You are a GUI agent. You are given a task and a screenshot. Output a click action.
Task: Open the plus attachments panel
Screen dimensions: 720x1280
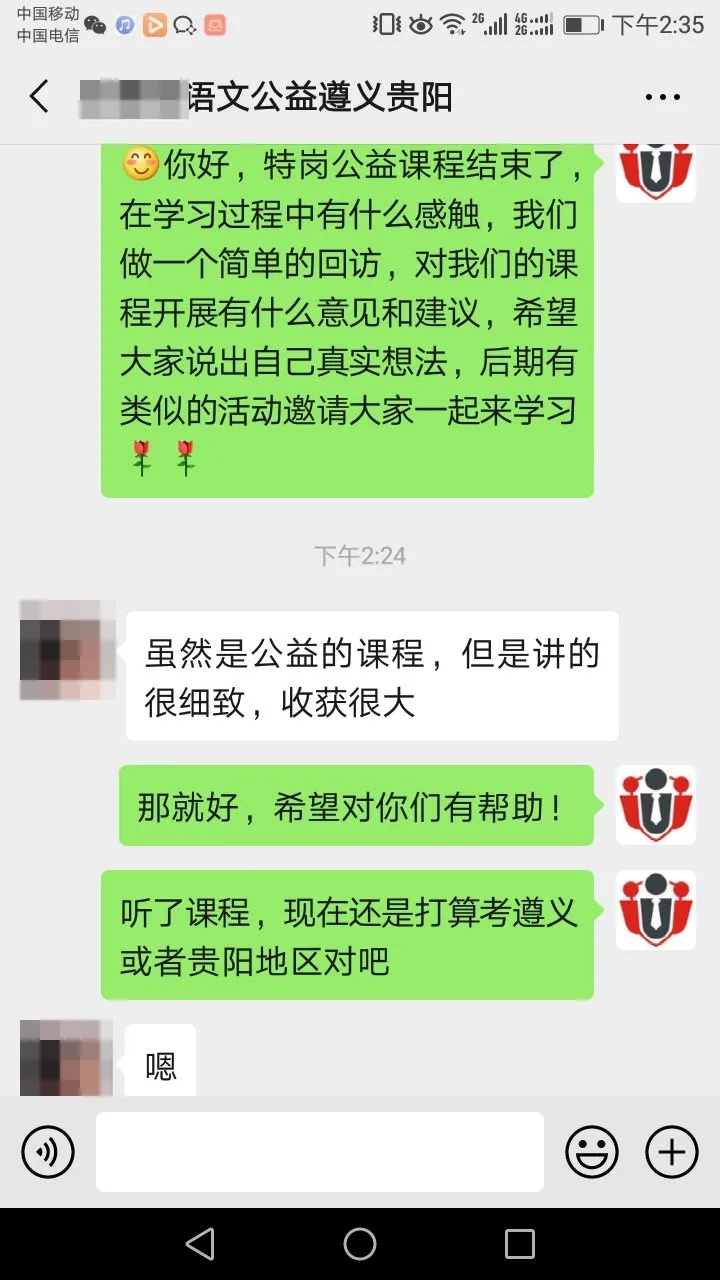(x=672, y=1152)
